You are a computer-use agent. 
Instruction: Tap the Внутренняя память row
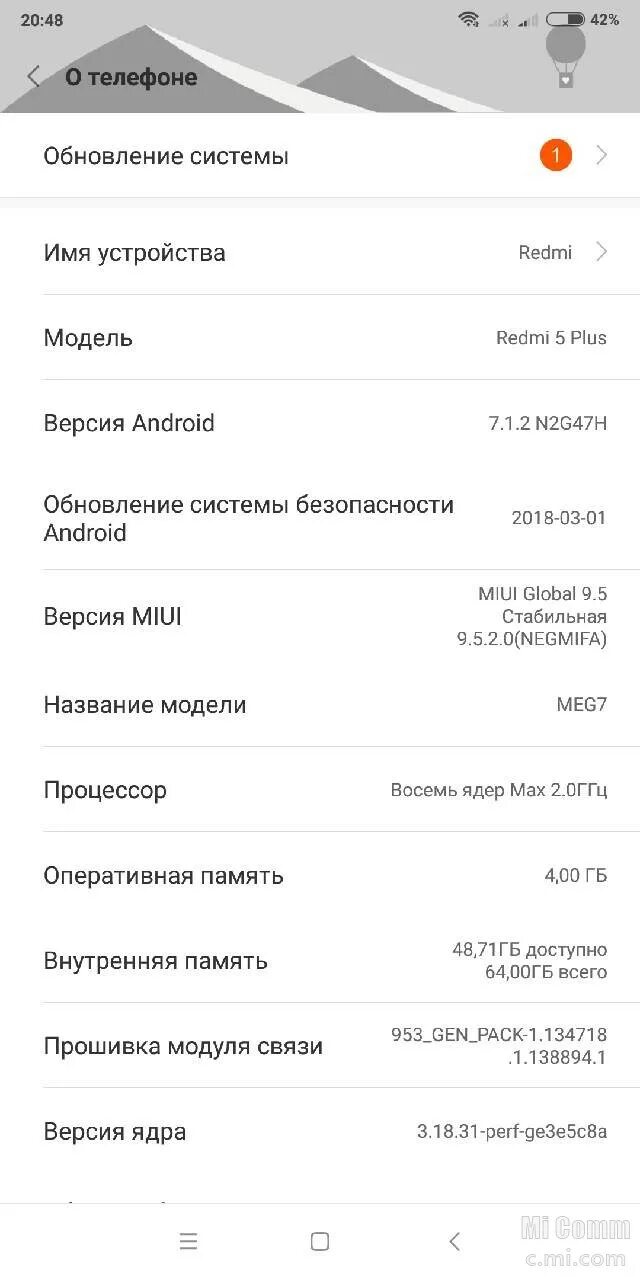coord(320,961)
